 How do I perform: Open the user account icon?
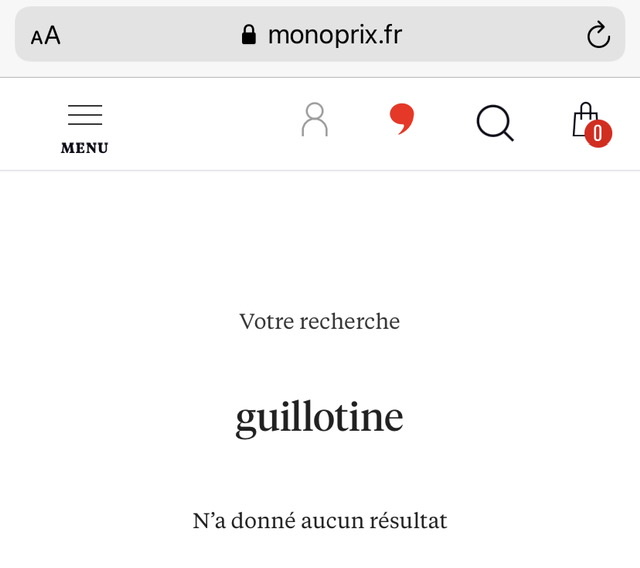tap(314, 120)
